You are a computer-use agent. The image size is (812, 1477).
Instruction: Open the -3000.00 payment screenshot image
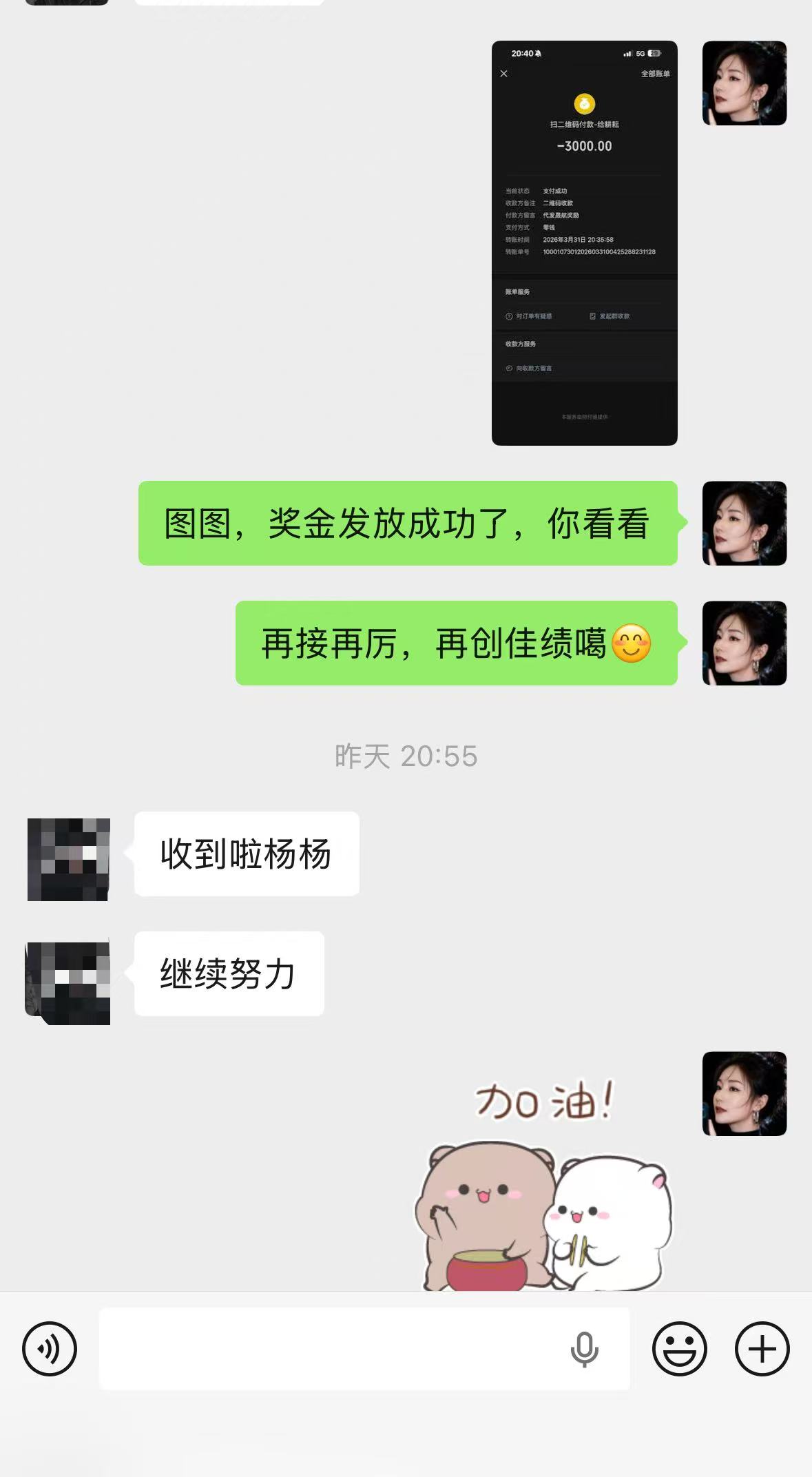pyautogui.click(x=584, y=242)
